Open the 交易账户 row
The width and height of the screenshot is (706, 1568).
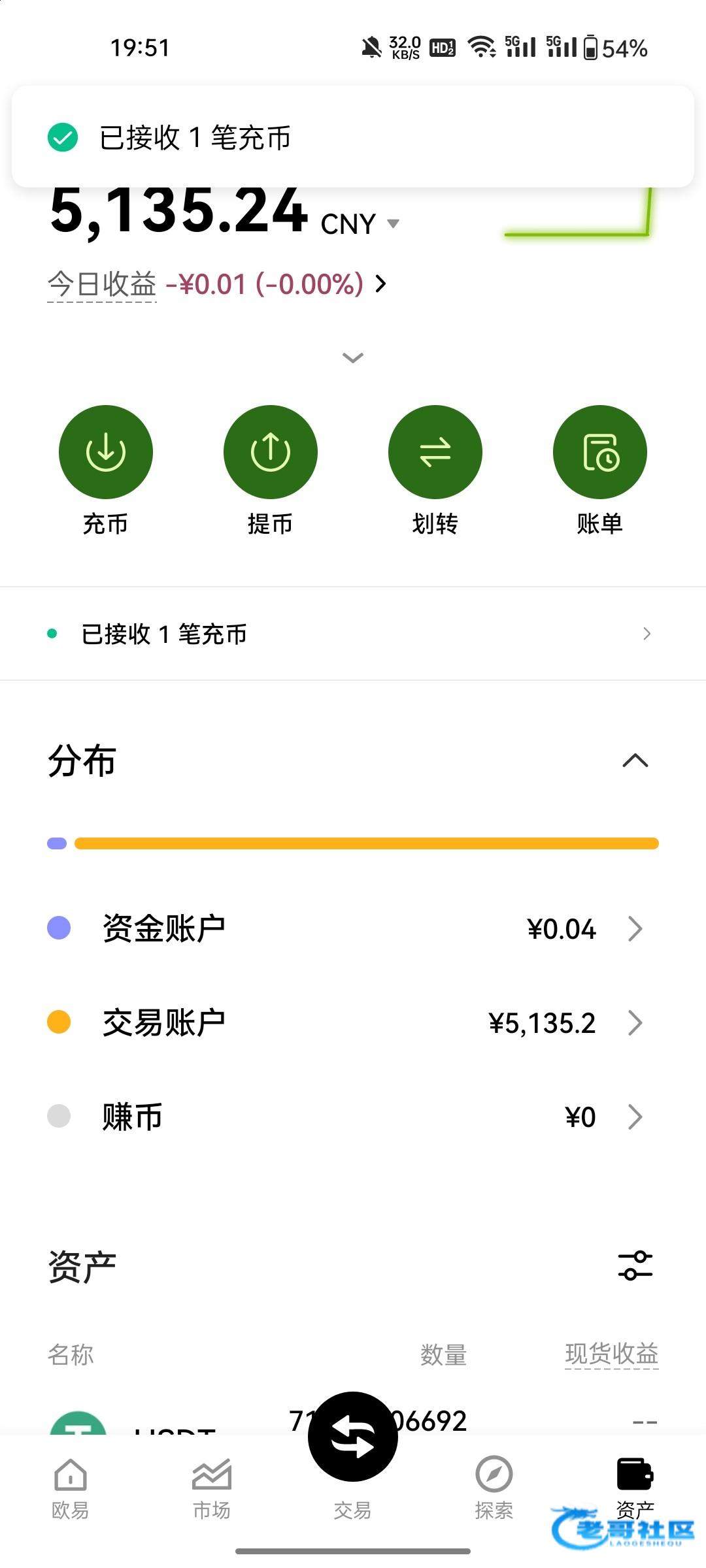pyautogui.click(x=353, y=1022)
